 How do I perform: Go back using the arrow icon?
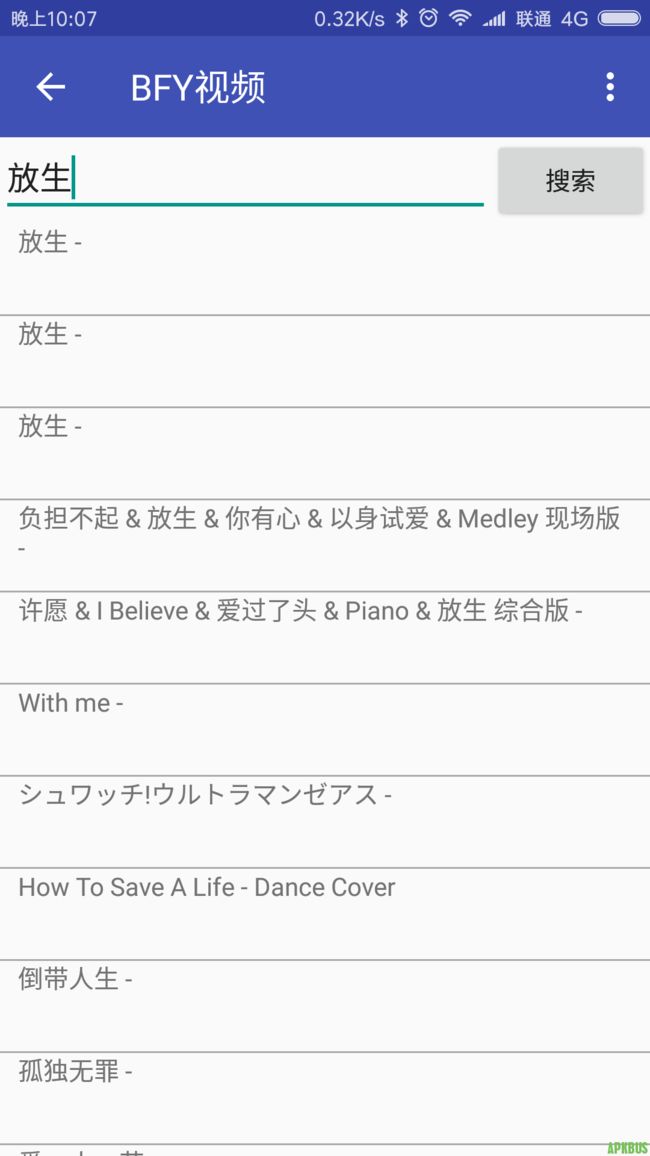51,87
